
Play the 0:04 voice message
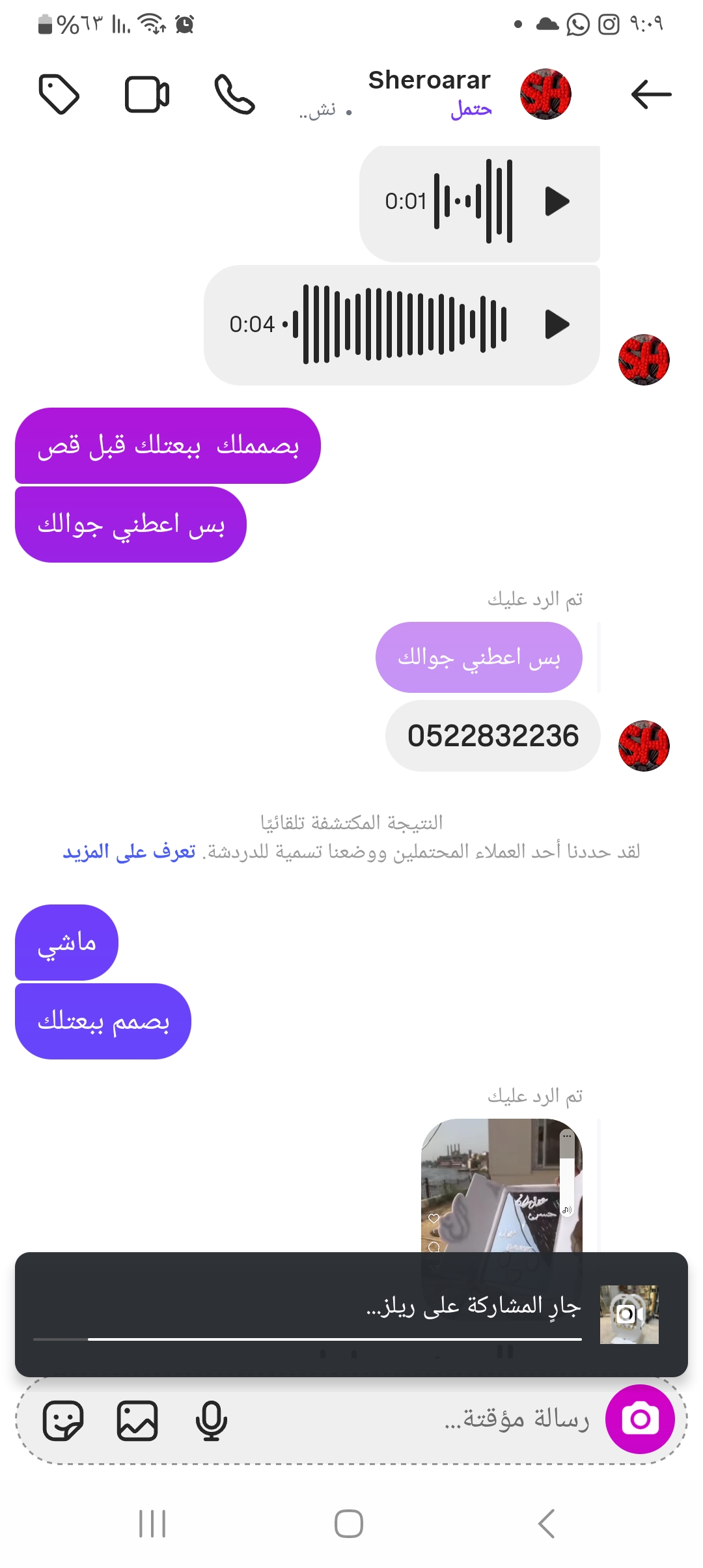(557, 324)
